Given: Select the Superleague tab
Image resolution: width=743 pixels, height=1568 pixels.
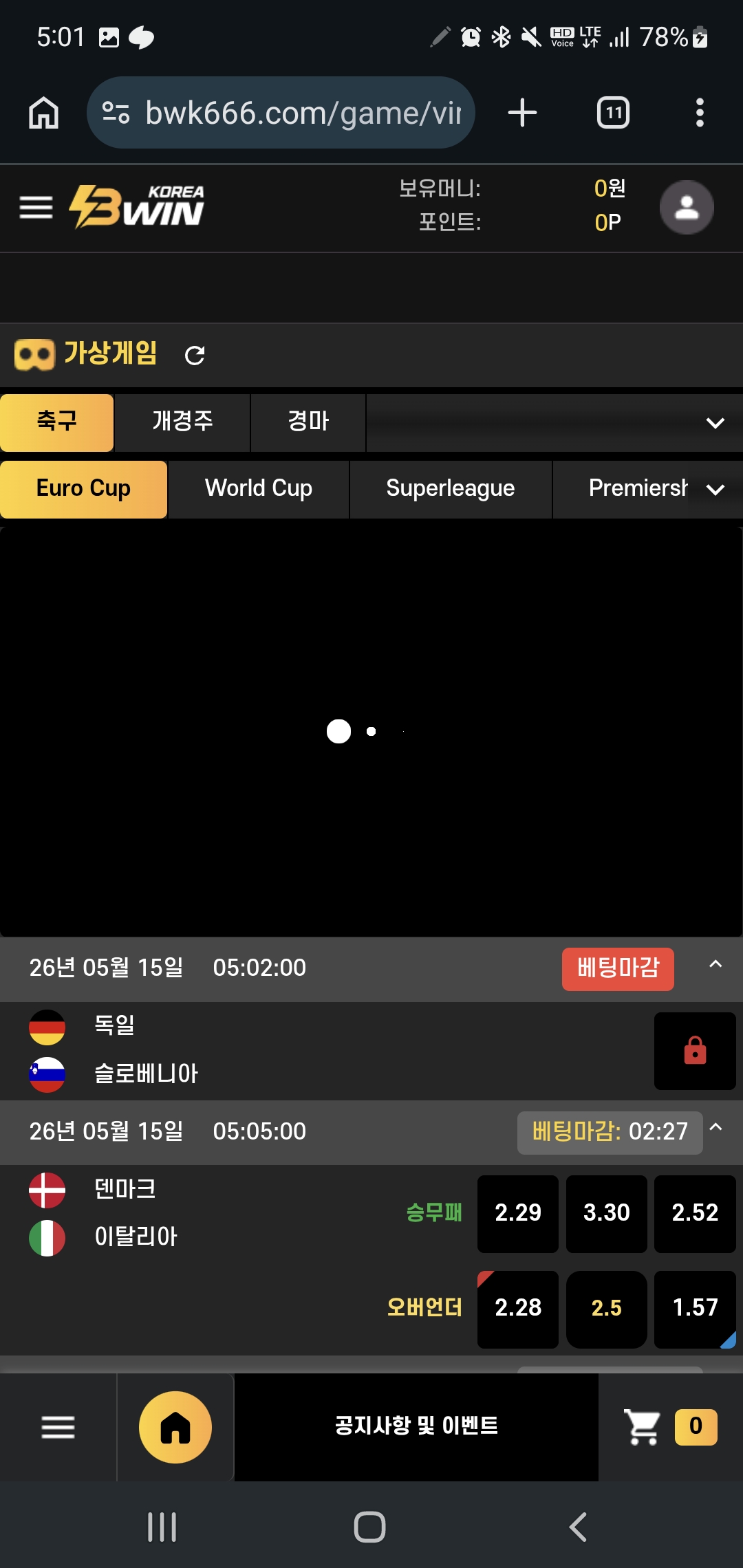Looking at the screenshot, I should pyautogui.click(x=451, y=488).
